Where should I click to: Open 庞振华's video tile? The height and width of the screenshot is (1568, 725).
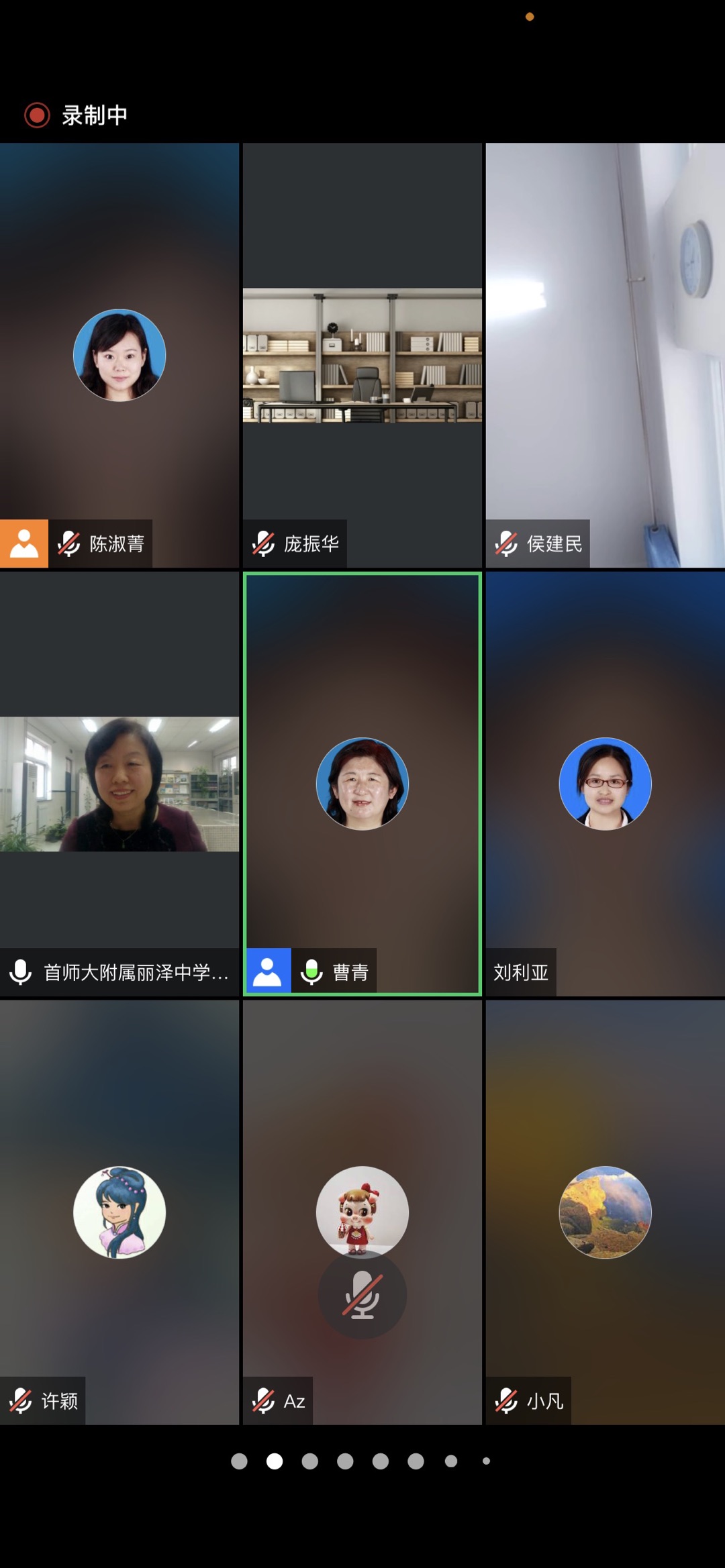362,355
